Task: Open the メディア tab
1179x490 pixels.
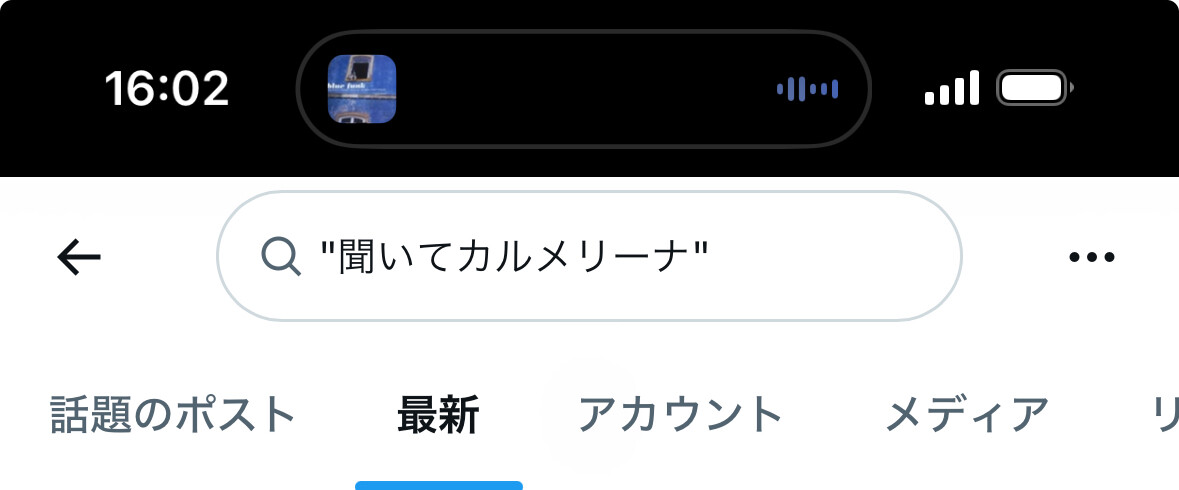Action: pos(967,414)
